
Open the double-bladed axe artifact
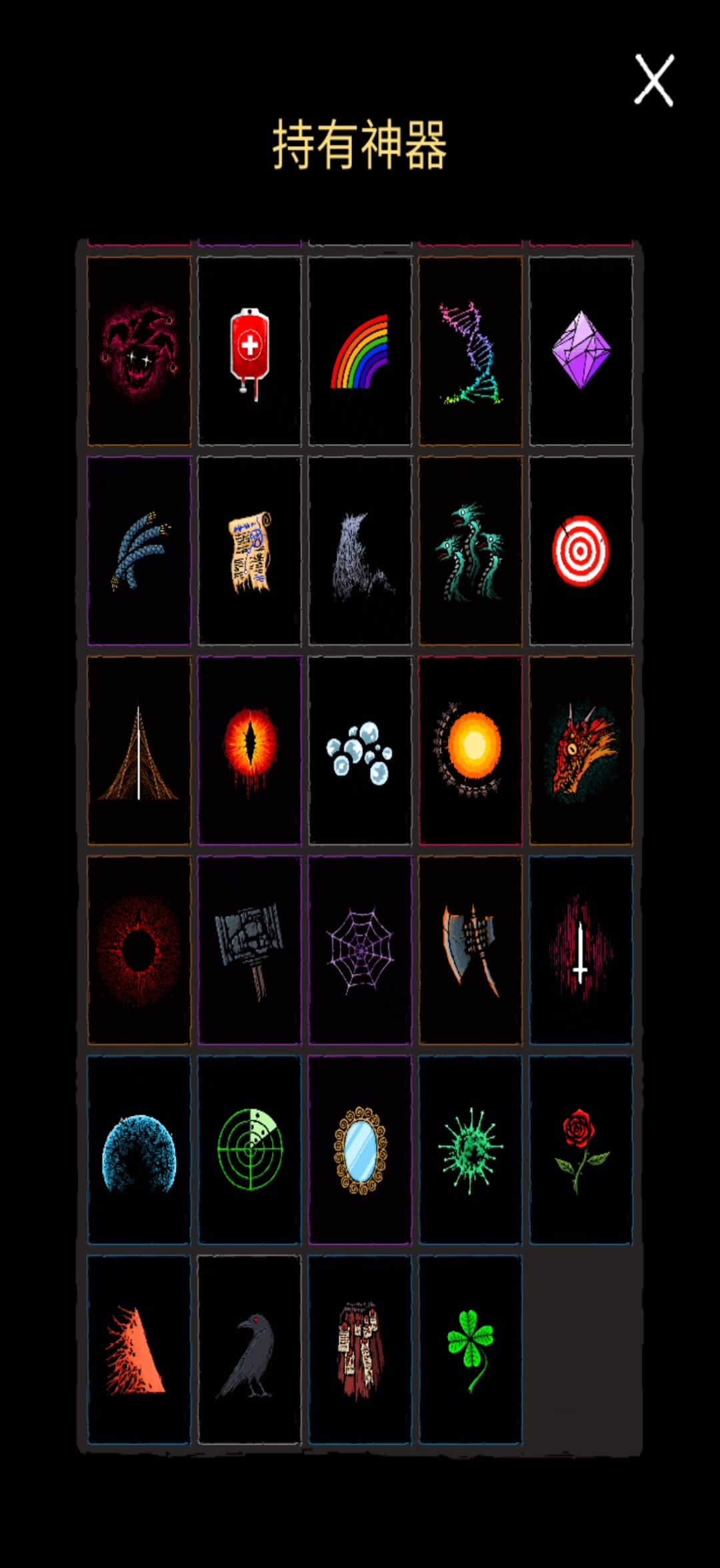pos(471,951)
